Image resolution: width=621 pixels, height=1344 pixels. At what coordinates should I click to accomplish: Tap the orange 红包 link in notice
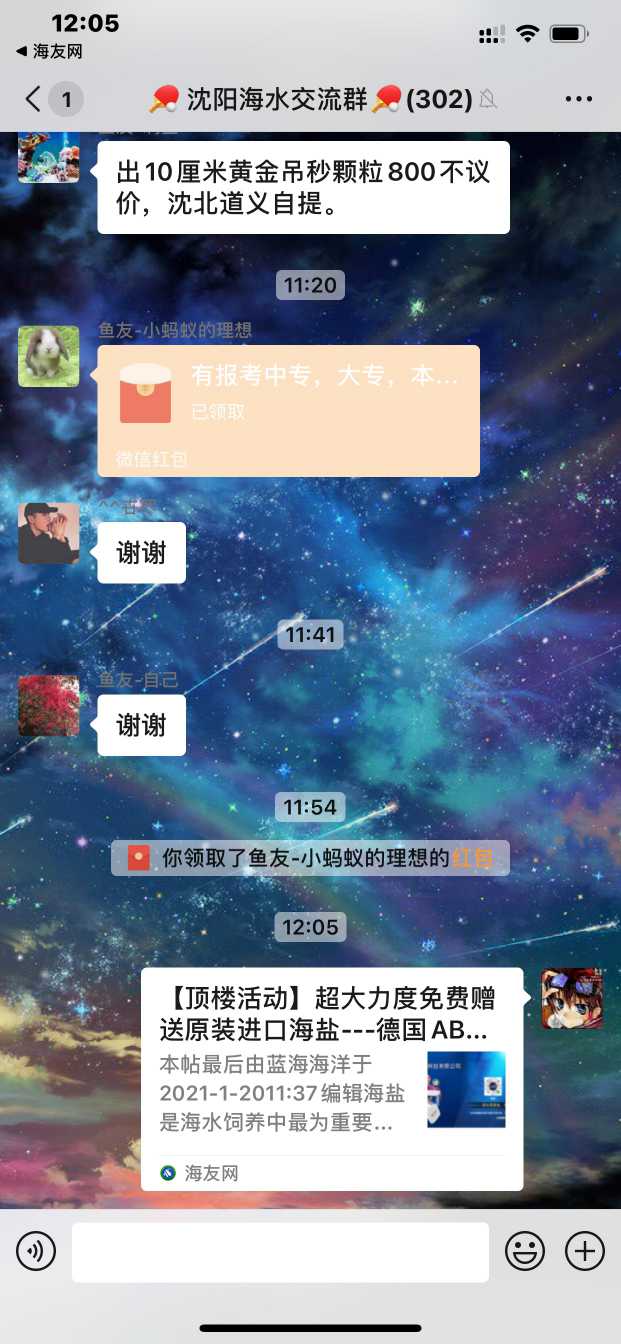[x=472, y=858]
